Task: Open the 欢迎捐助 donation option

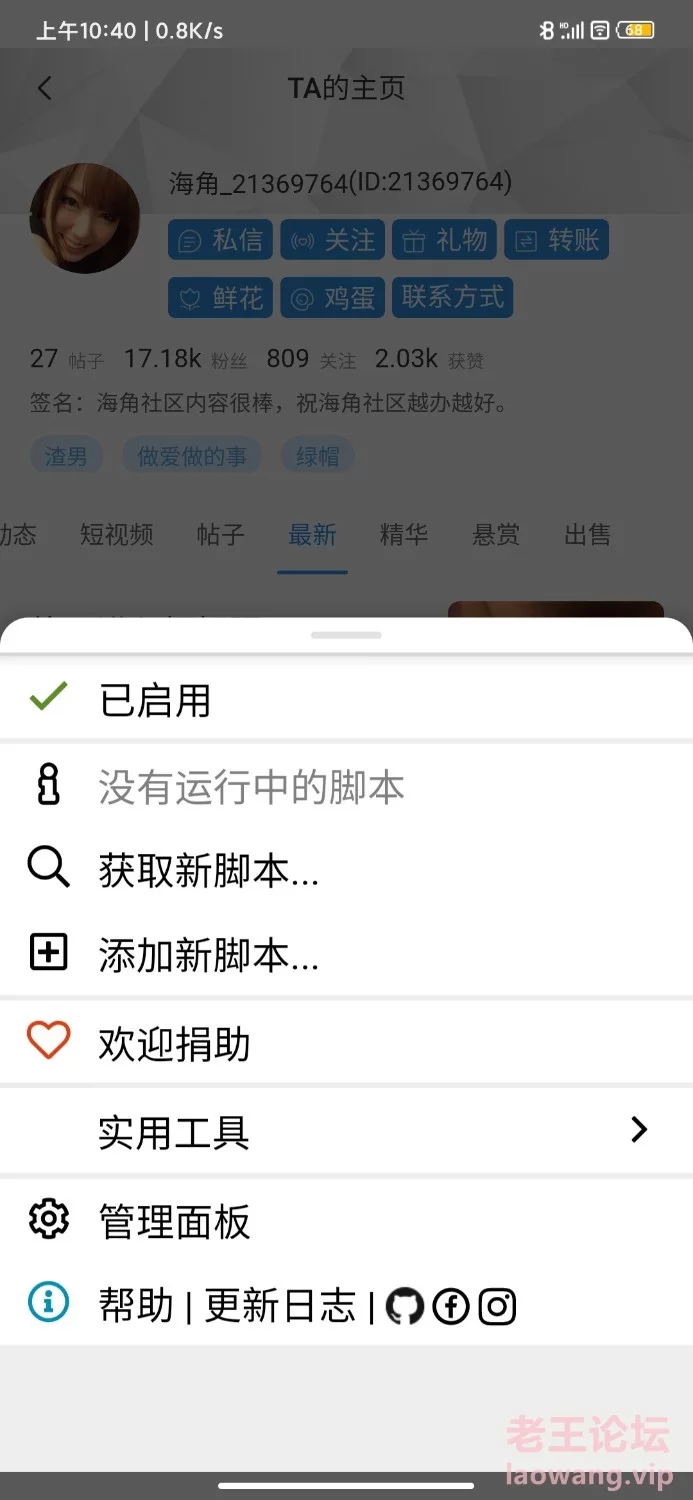Action: tap(346, 1043)
